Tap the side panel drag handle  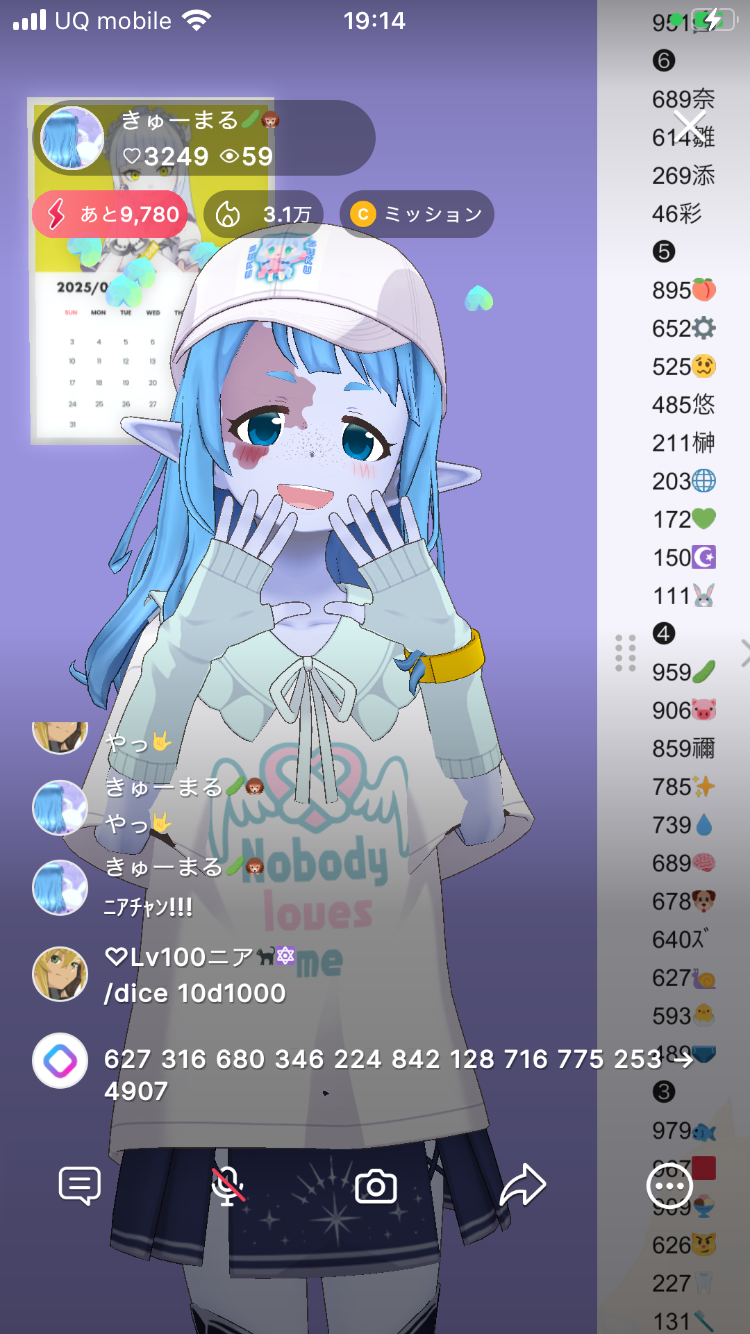tap(626, 653)
